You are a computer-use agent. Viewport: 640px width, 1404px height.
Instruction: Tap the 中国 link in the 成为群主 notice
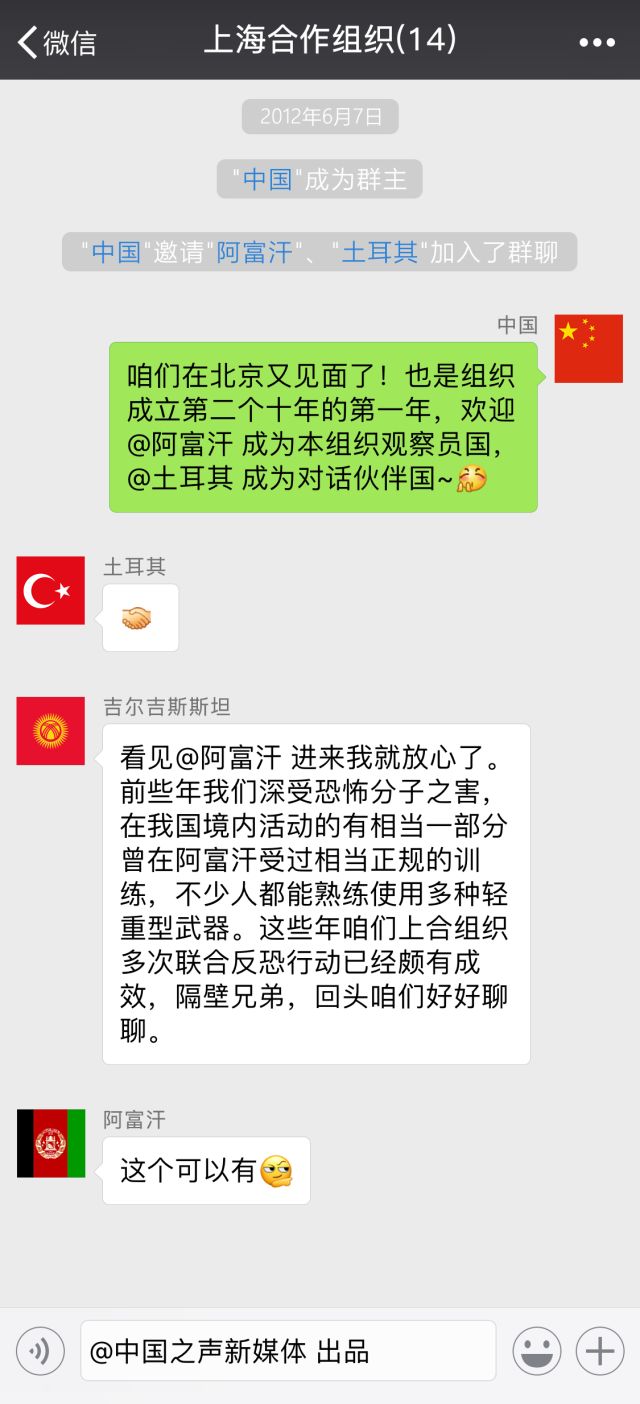point(267,179)
